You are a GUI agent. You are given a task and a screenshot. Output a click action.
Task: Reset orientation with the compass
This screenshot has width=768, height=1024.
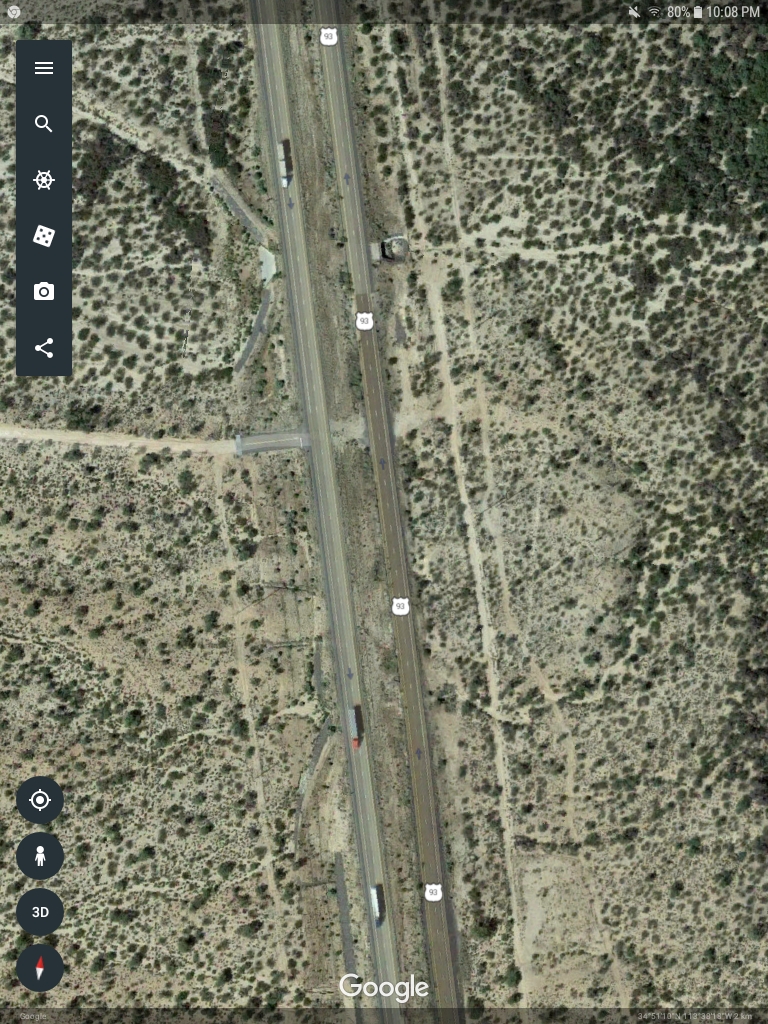(40, 968)
